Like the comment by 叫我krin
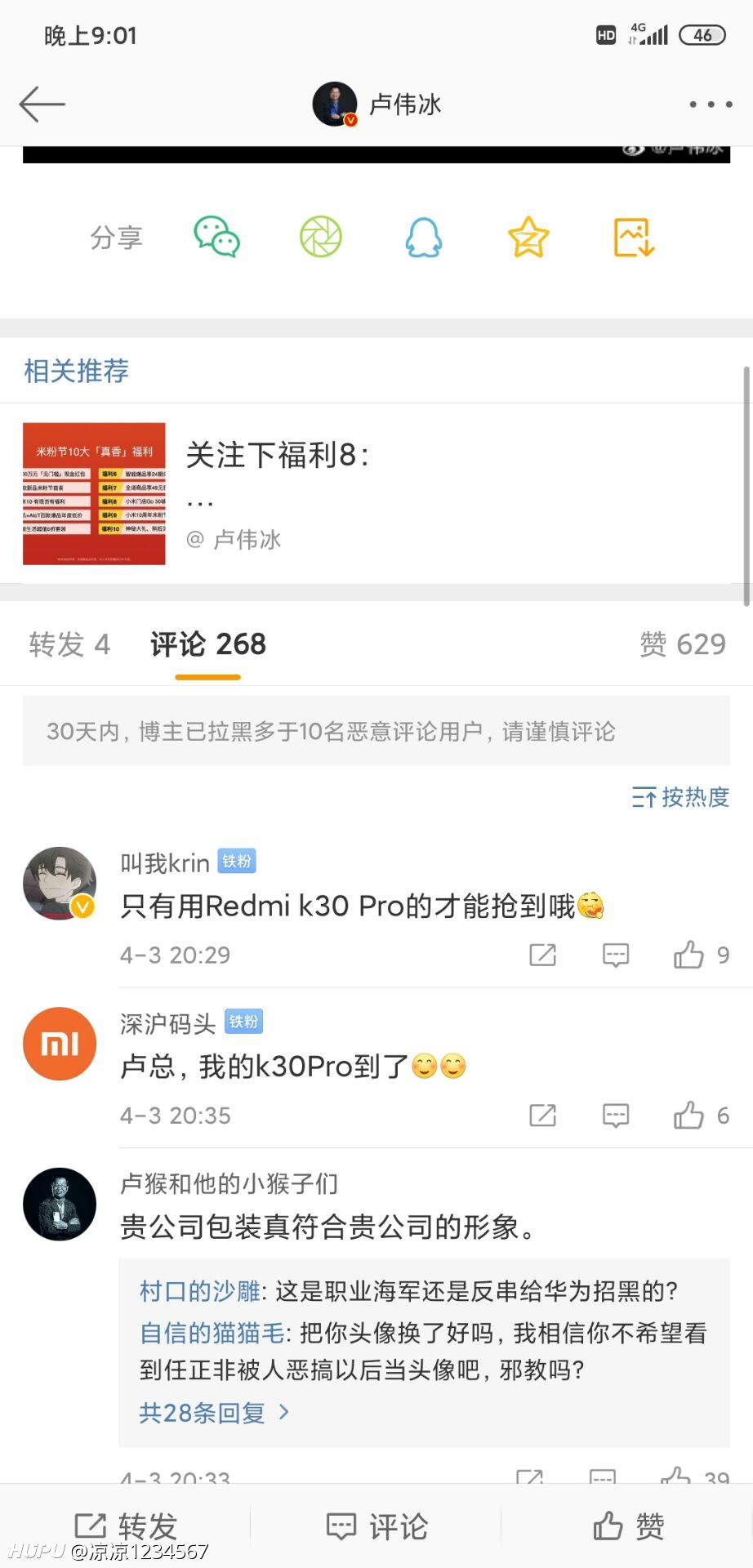753x1568 pixels. tap(701, 955)
